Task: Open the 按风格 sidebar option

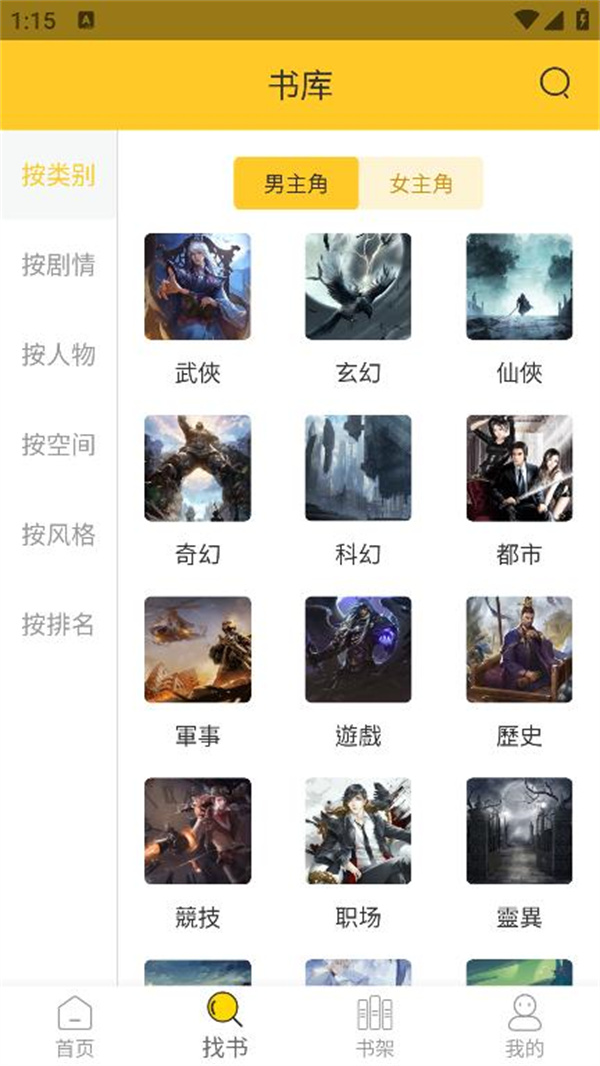Action: click(58, 535)
